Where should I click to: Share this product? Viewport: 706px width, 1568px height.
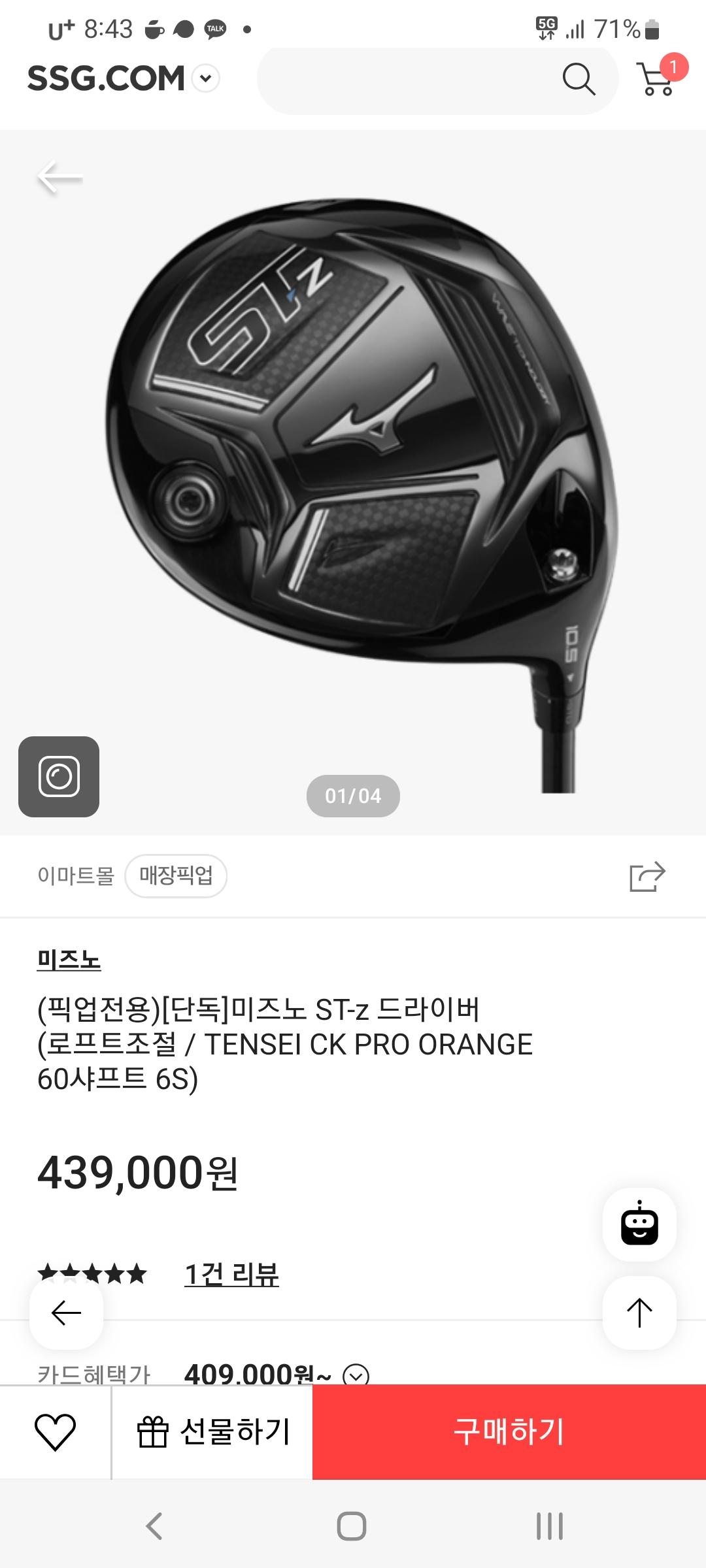(x=647, y=876)
